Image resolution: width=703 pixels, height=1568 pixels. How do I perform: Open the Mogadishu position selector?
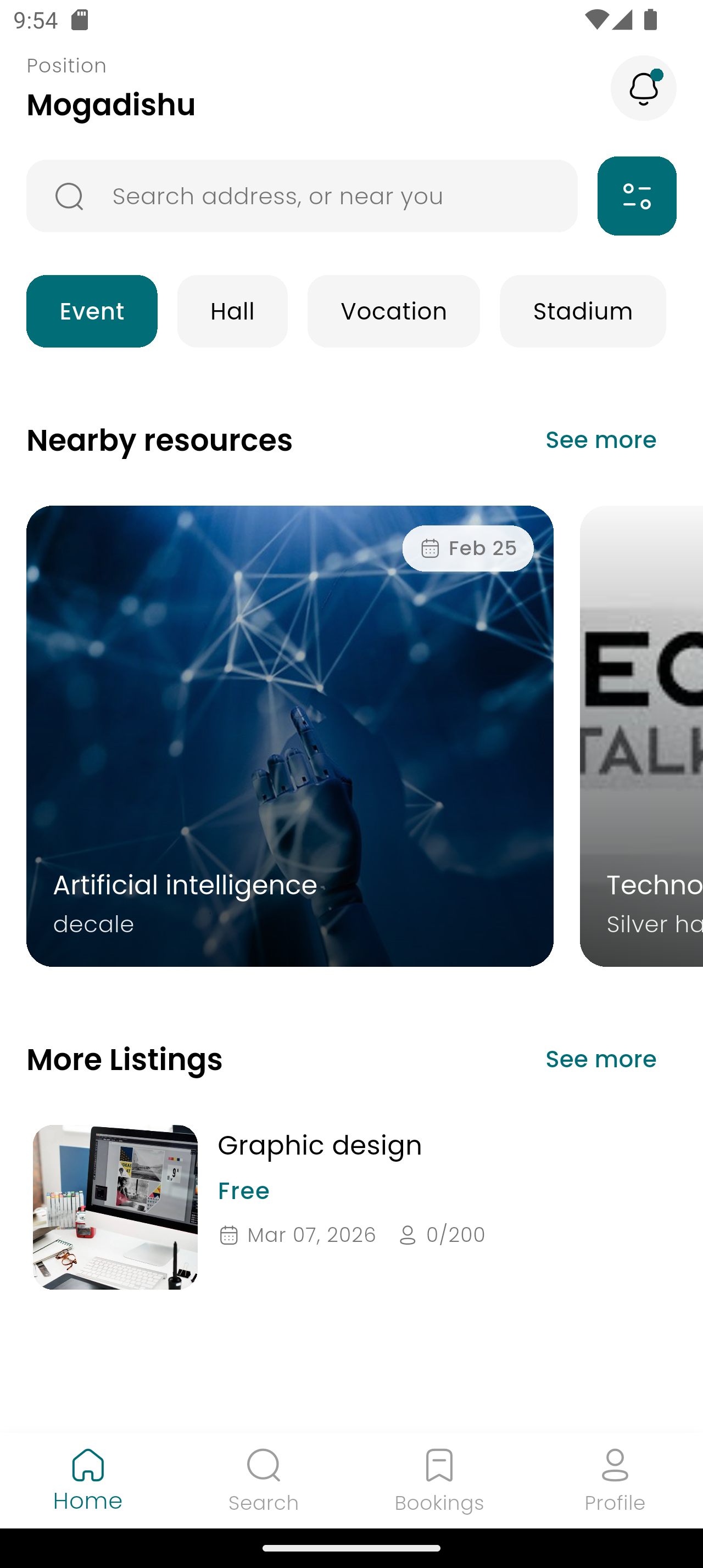click(x=111, y=103)
